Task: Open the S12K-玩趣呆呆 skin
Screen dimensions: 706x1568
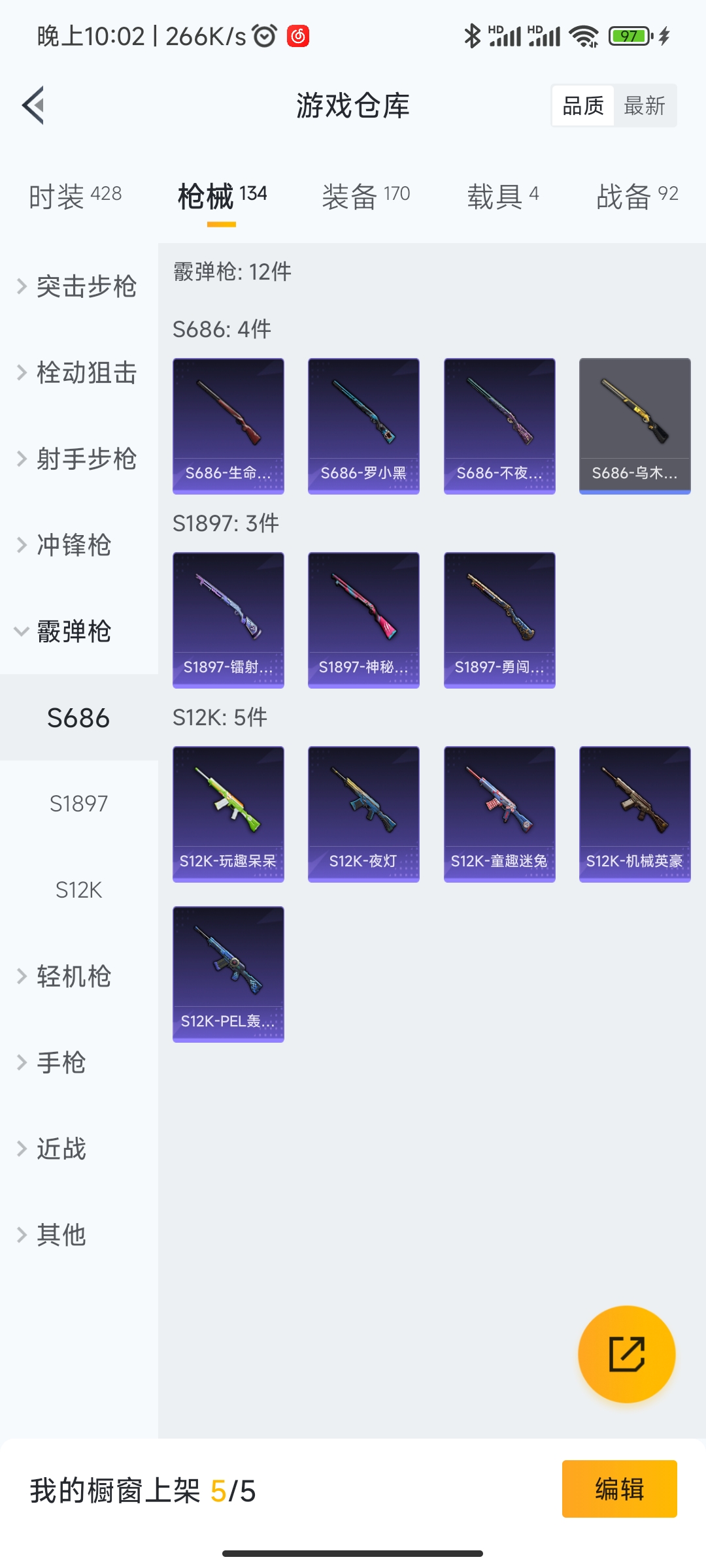Action: point(228,814)
